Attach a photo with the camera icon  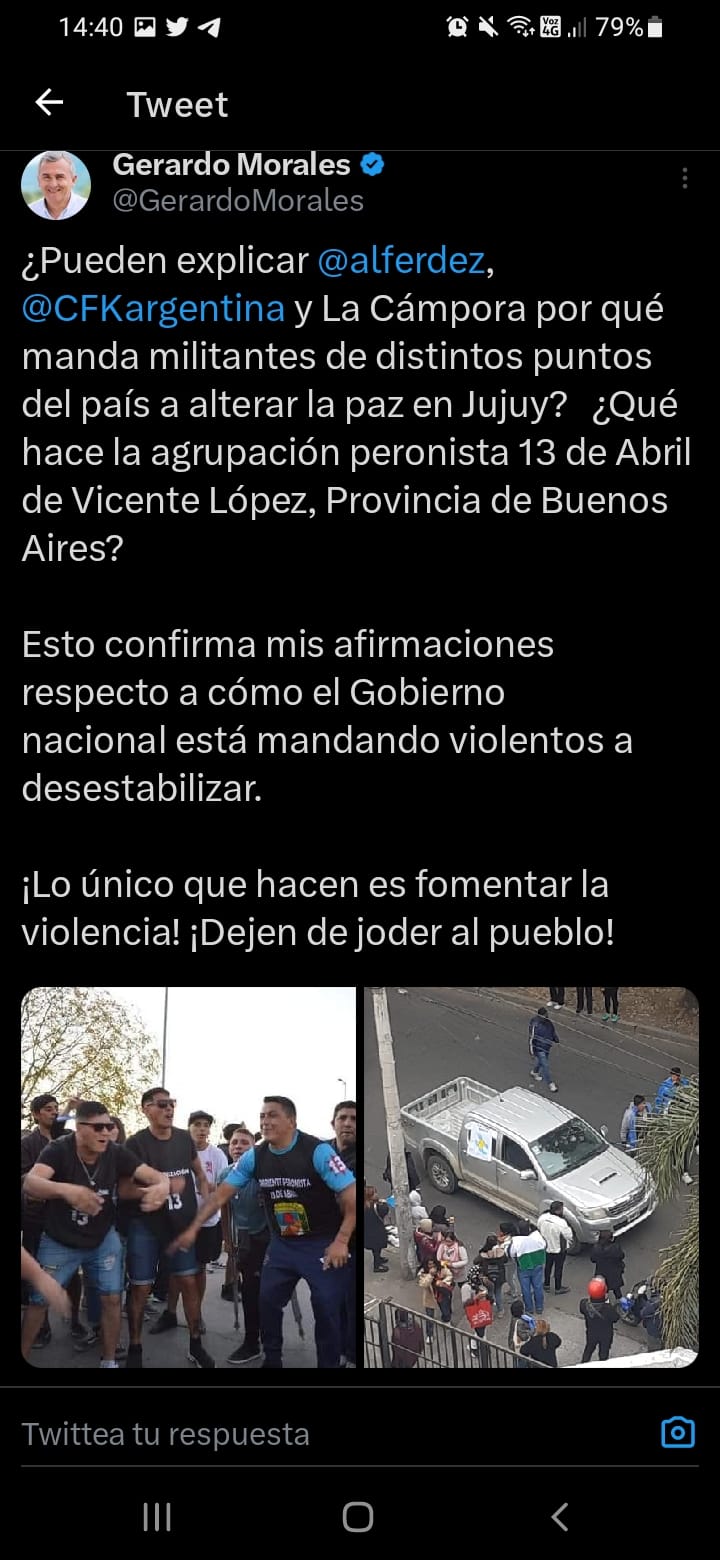tap(678, 1433)
